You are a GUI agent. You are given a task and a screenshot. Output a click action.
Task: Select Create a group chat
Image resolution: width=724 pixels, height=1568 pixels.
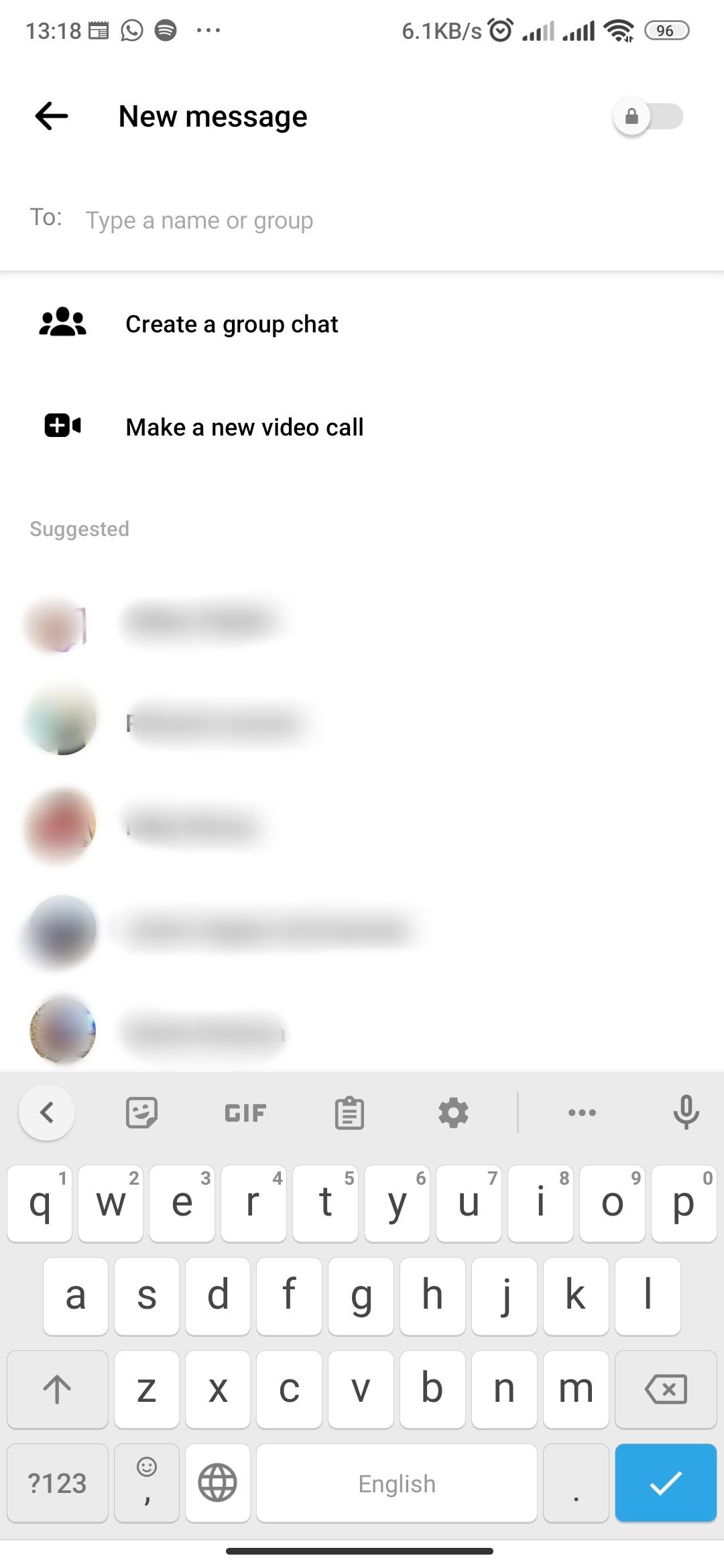pos(231,324)
